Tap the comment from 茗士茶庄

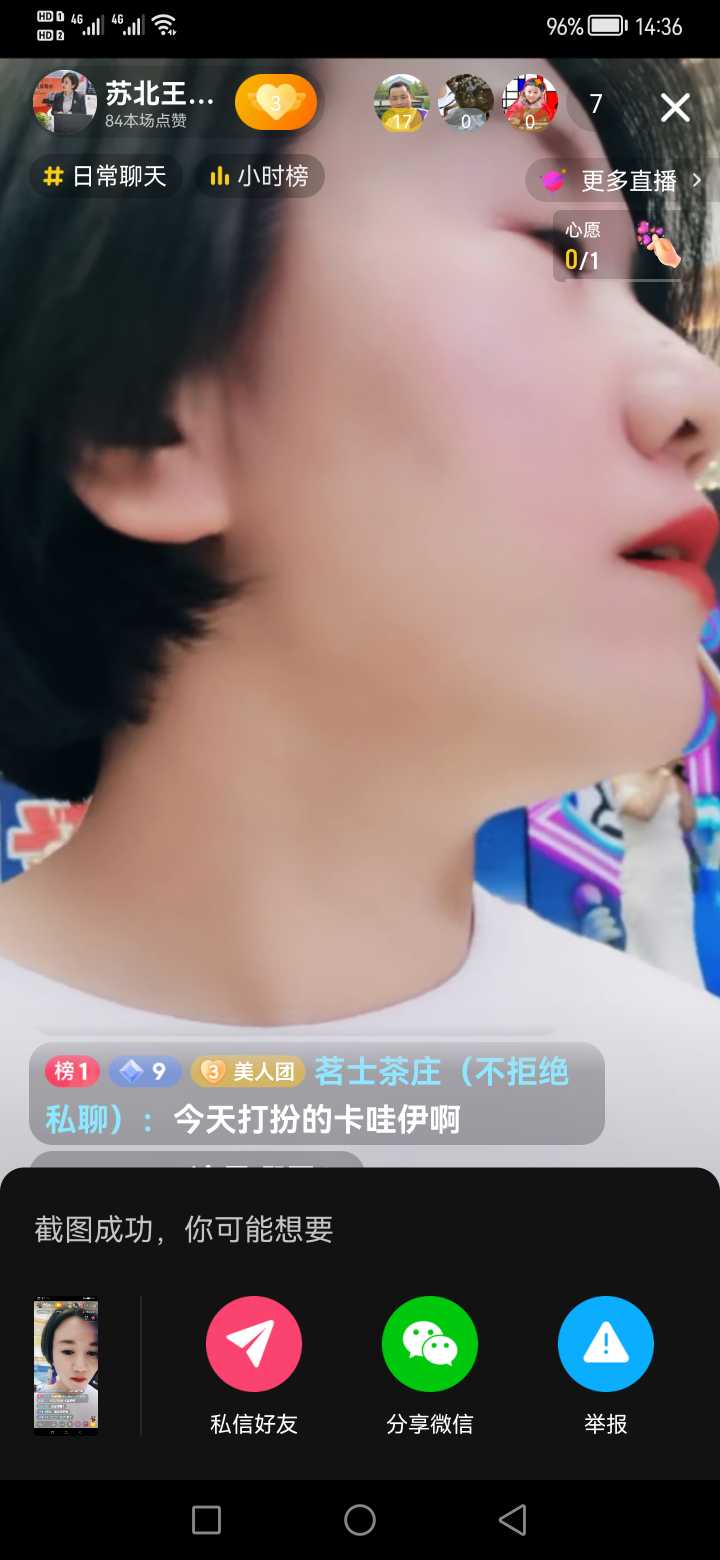(317, 1094)
